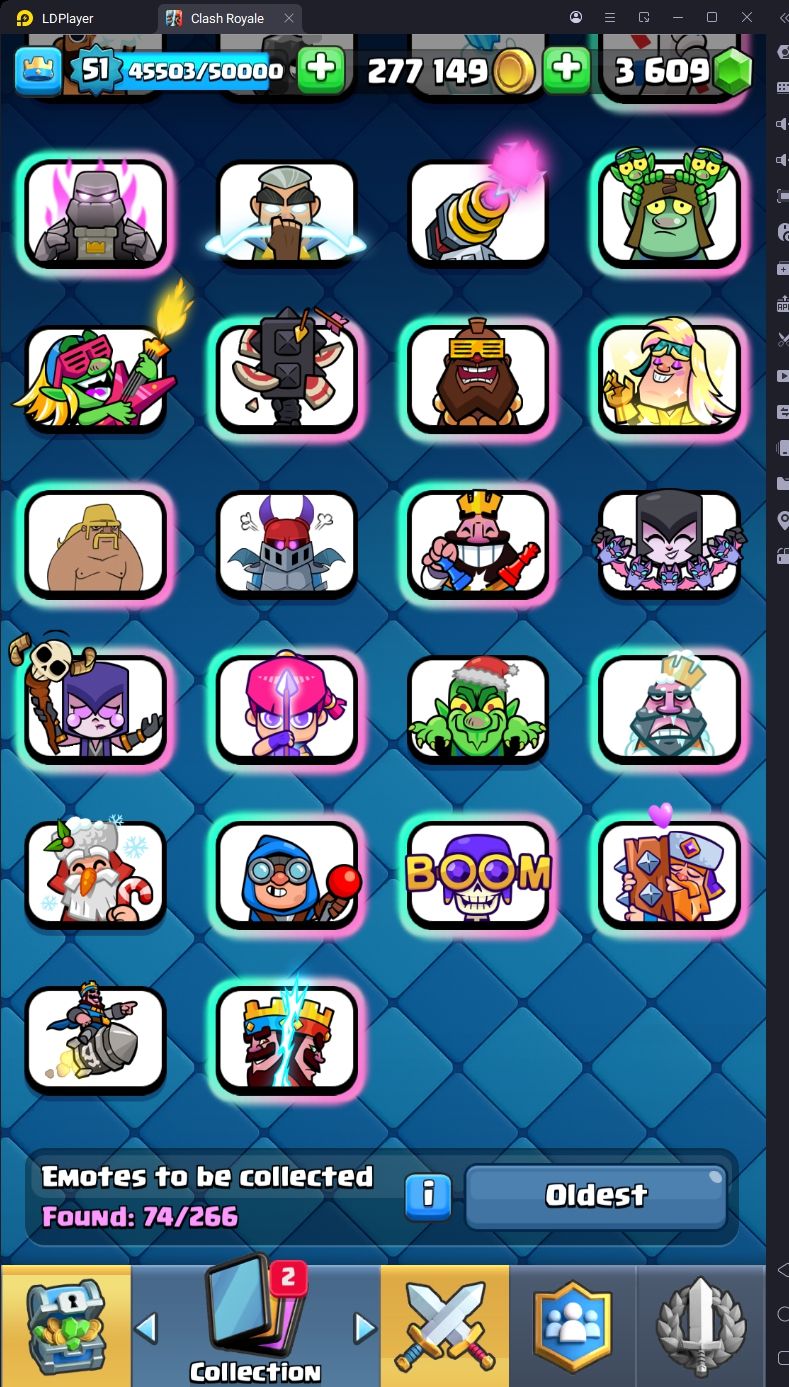Screen dimensions: 789x1387
Task: Change sorting with the Oldest button
Action: 596,1195
